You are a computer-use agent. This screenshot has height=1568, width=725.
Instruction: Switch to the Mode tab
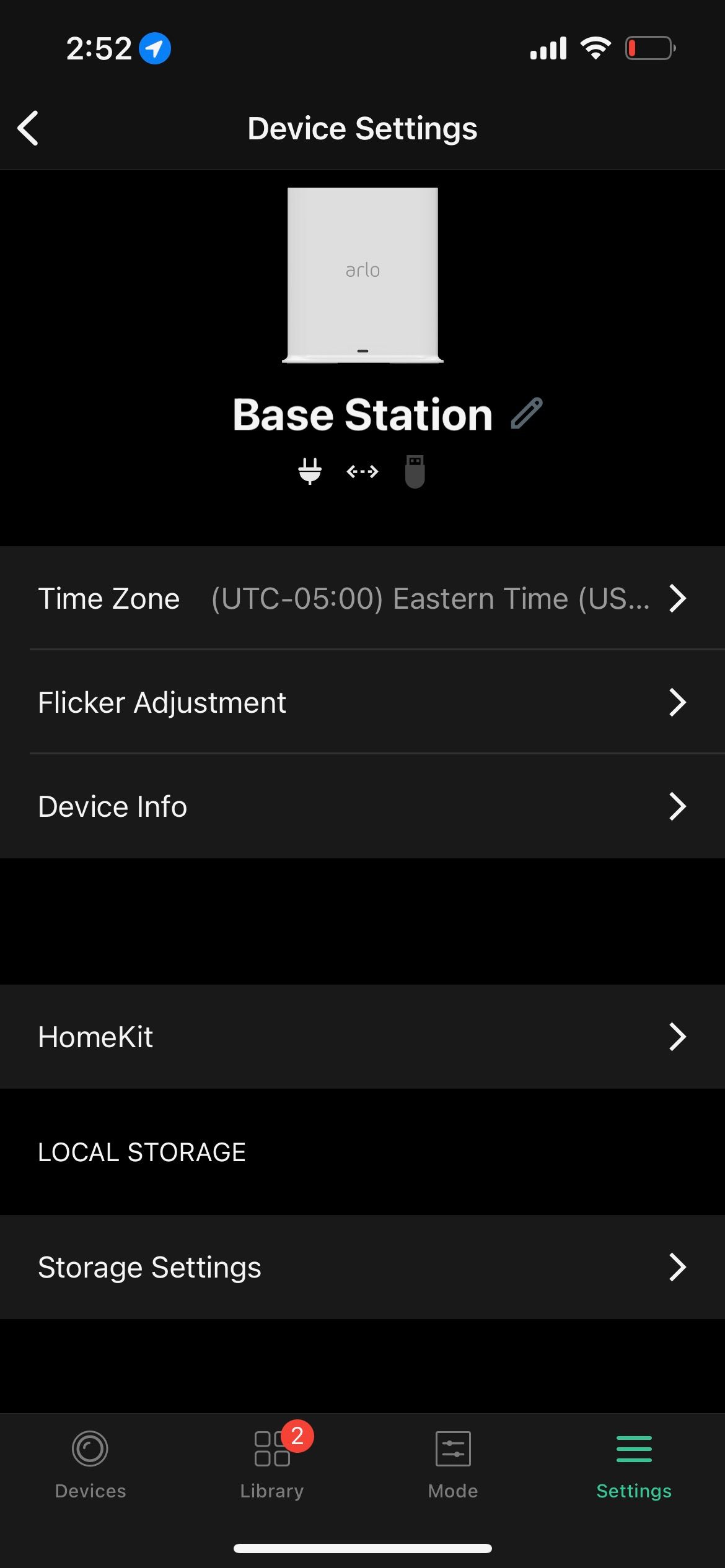tap(453, 1464)
